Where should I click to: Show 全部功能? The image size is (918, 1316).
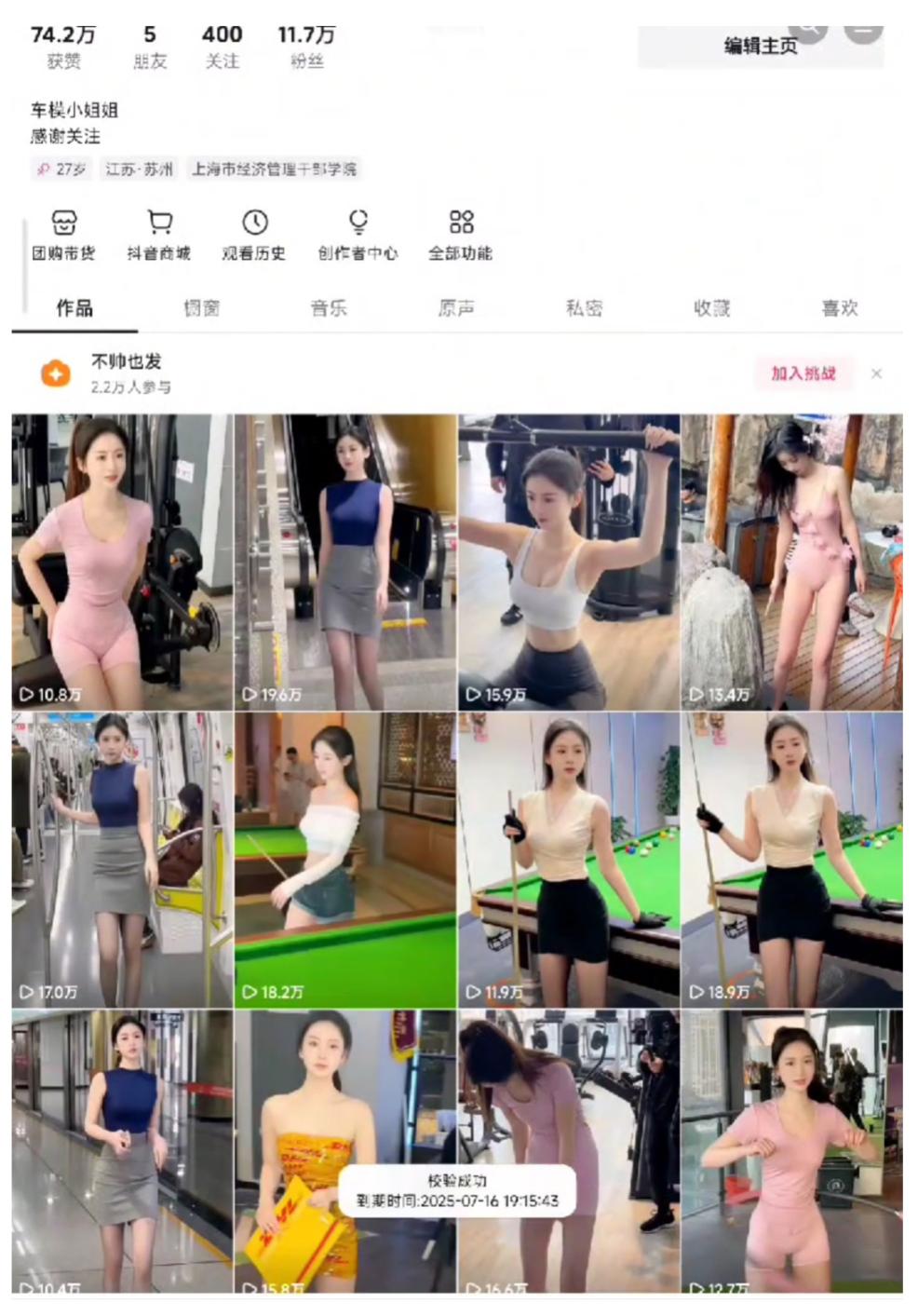click(460, 235)
